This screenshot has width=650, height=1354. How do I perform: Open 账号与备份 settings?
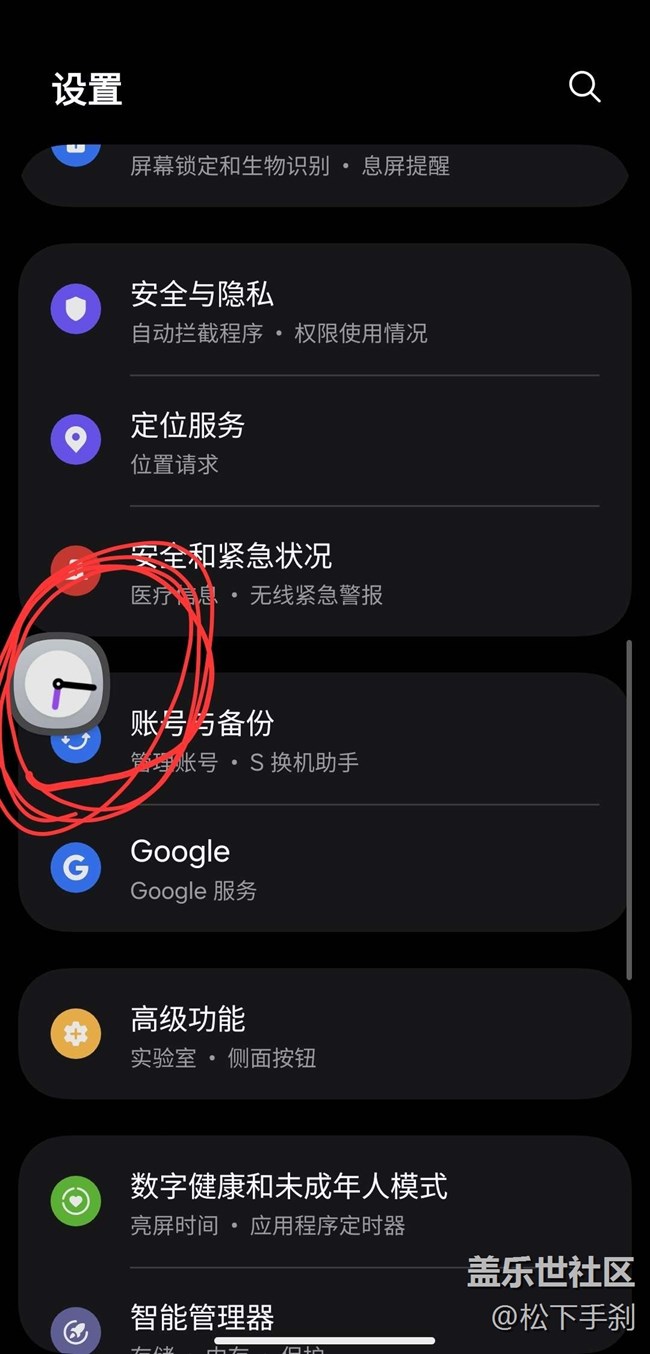click(325, 739)
